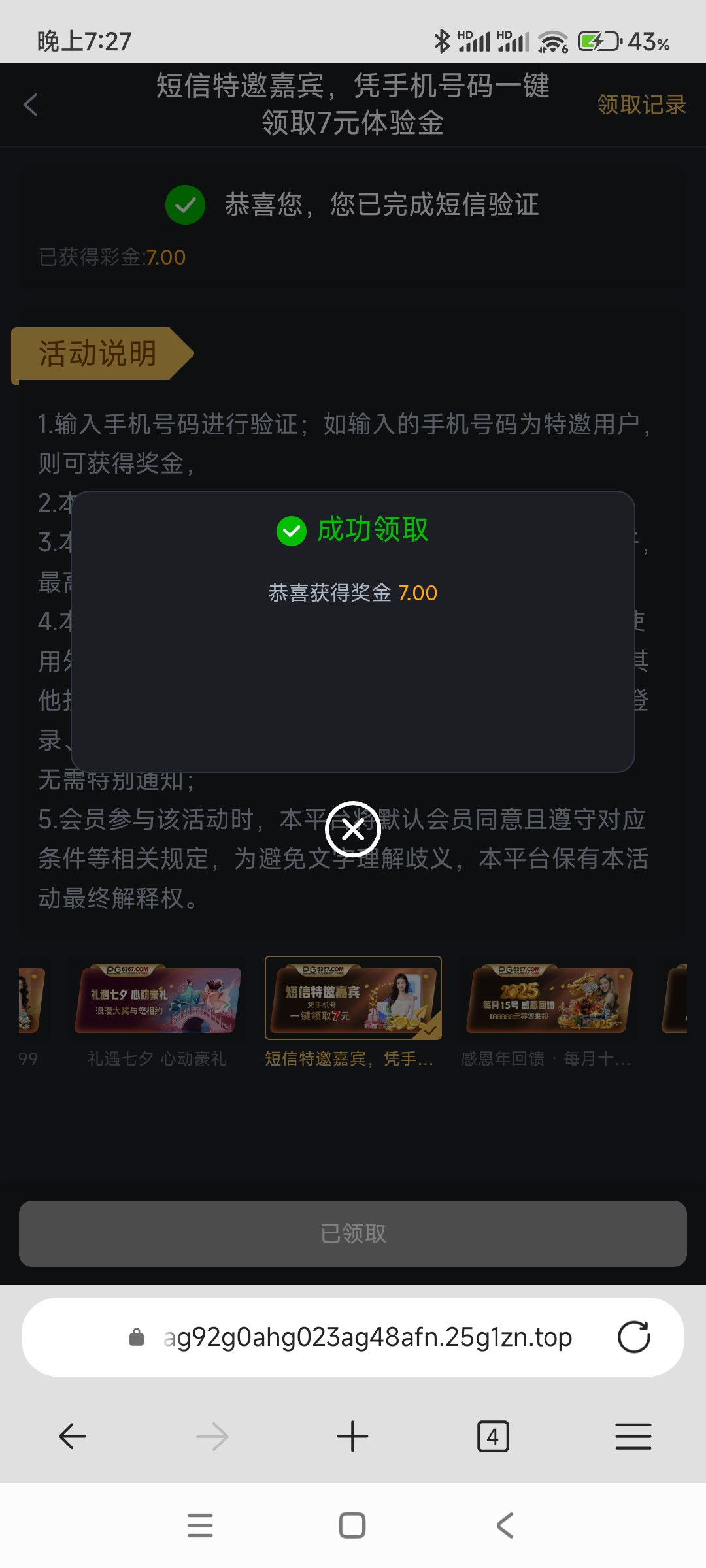Viewport: 706px width, 1568px height.
Task: Tap the 已领取 button
Action: pyautogui.click(x=353, y=1233)
